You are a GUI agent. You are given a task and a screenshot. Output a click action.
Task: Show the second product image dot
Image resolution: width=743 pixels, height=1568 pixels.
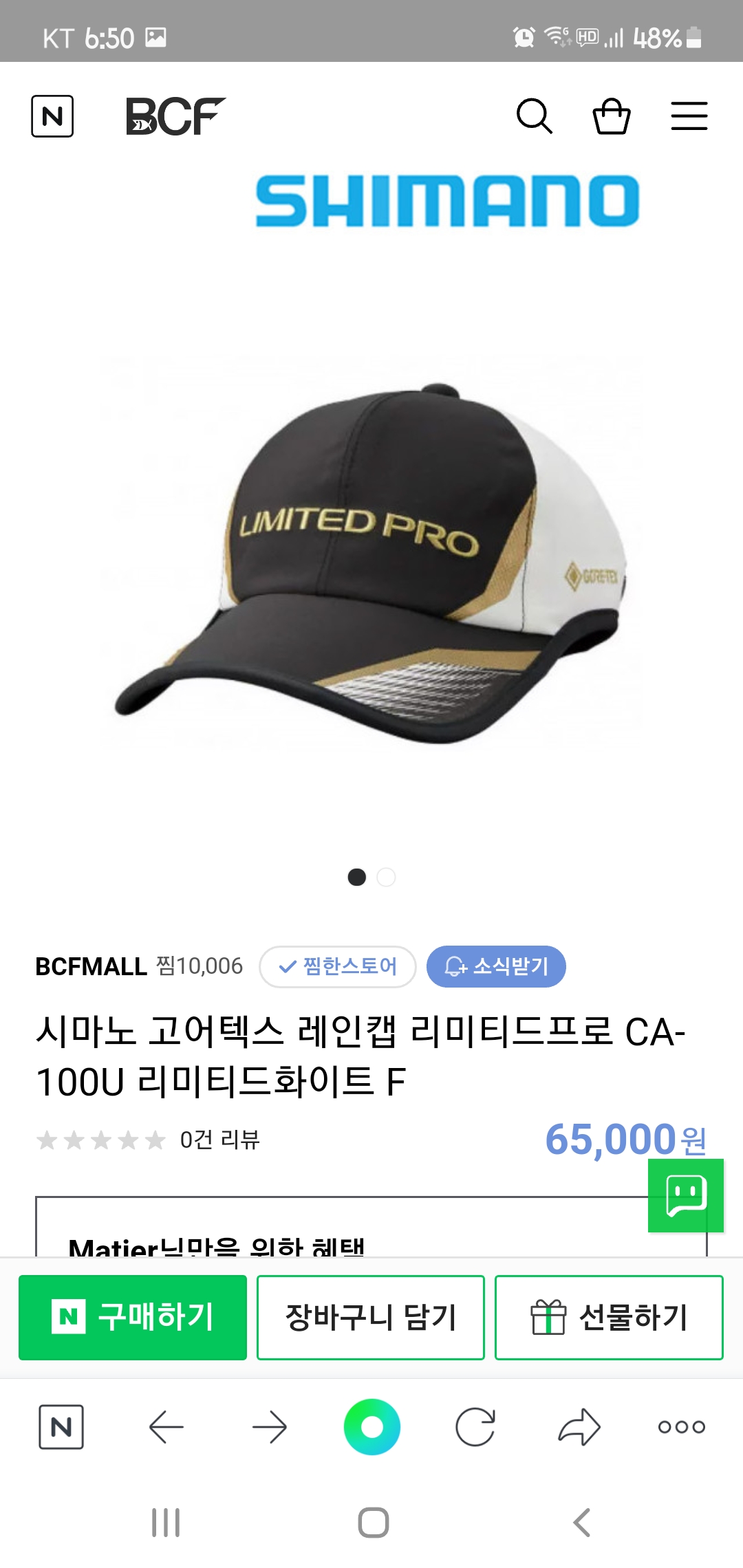coord(387,877)
